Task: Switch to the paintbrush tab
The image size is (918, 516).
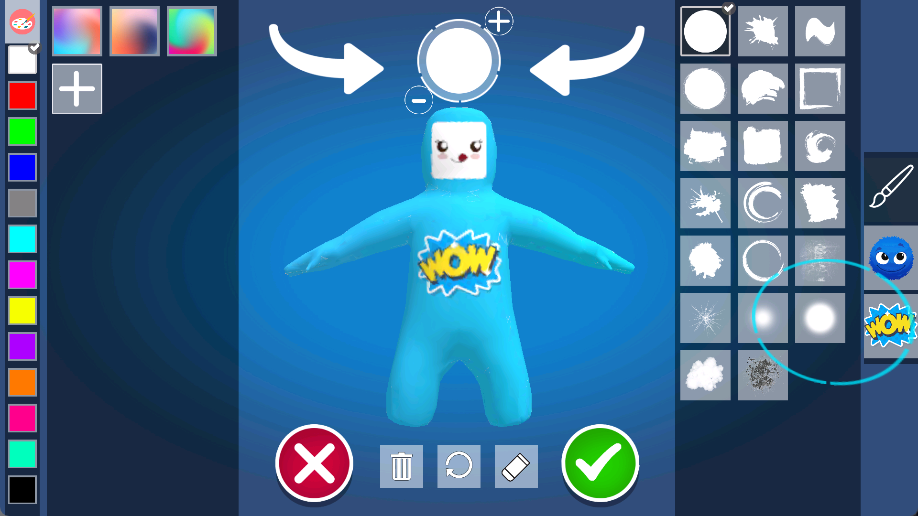Action: point(890,187)
